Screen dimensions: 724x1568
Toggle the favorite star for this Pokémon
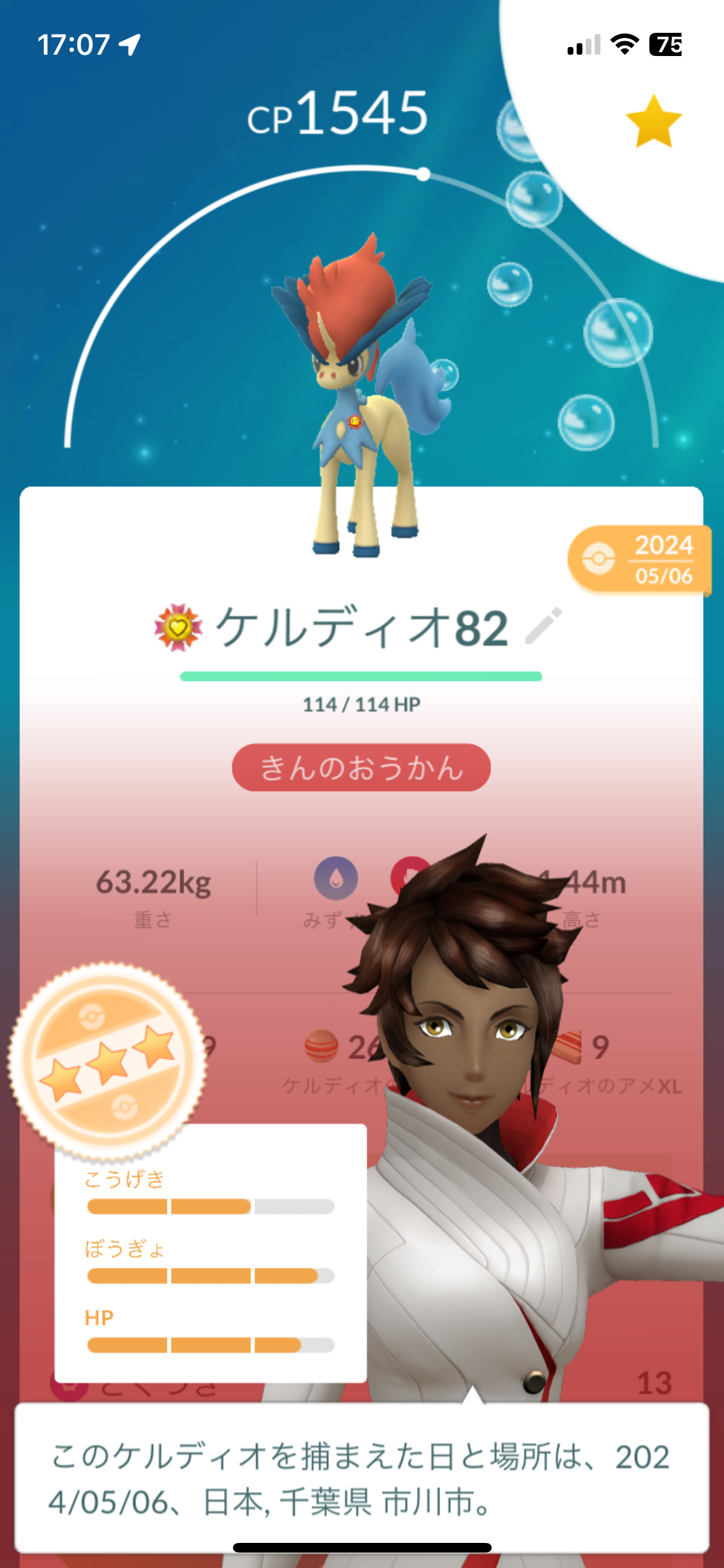pos(653,121)
